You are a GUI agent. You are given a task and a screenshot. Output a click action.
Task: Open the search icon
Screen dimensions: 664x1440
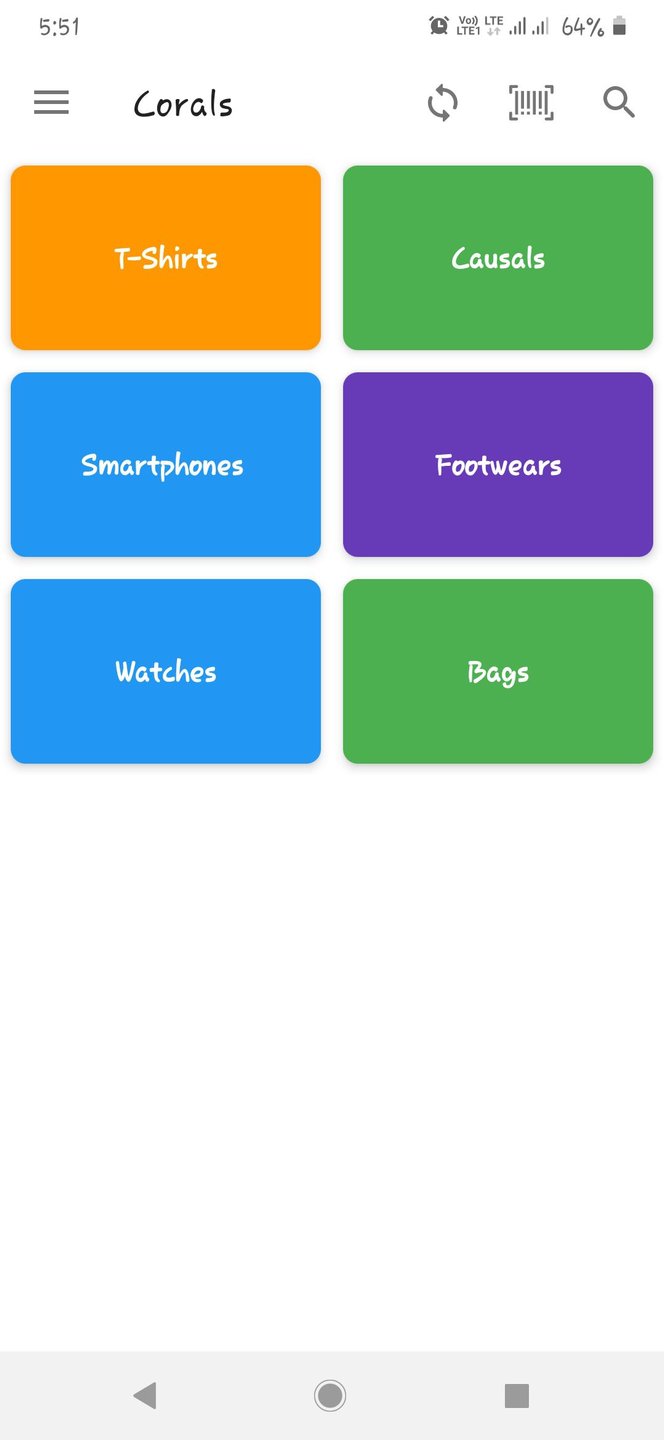[x=619, y=103]
